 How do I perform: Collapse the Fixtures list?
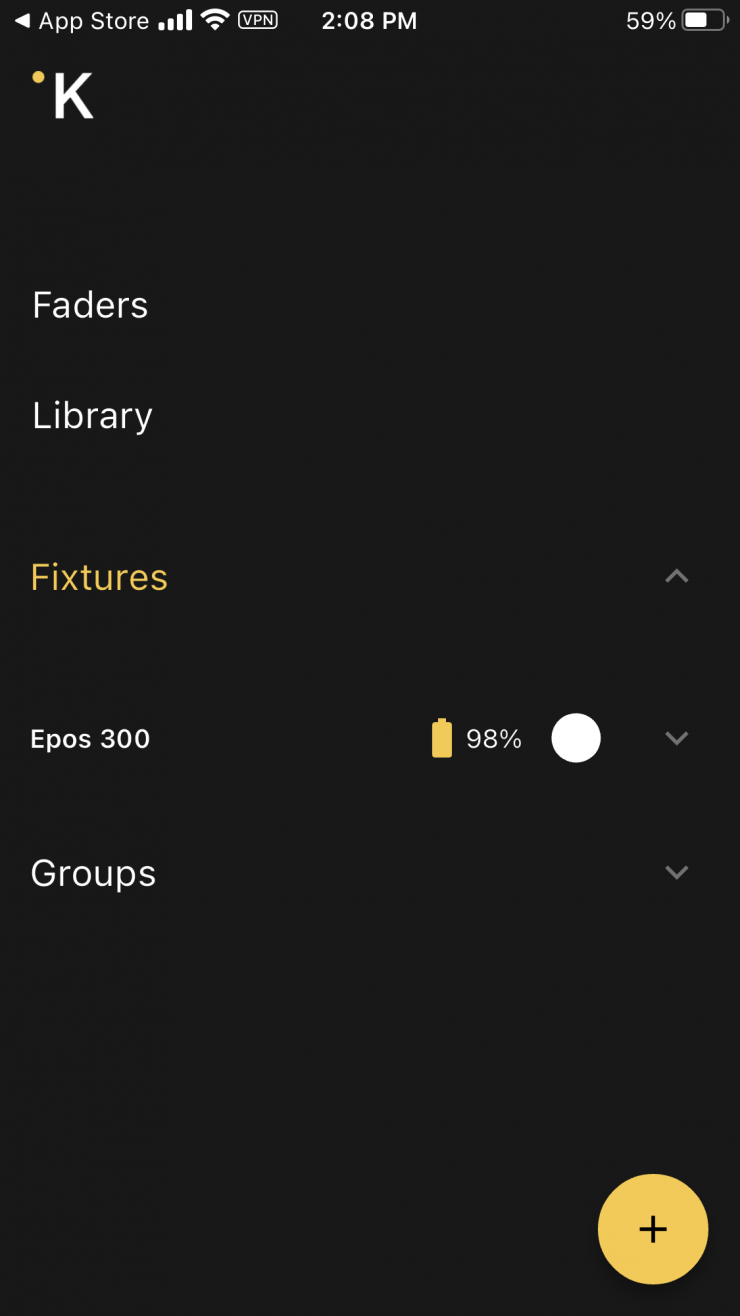point(677,577)
